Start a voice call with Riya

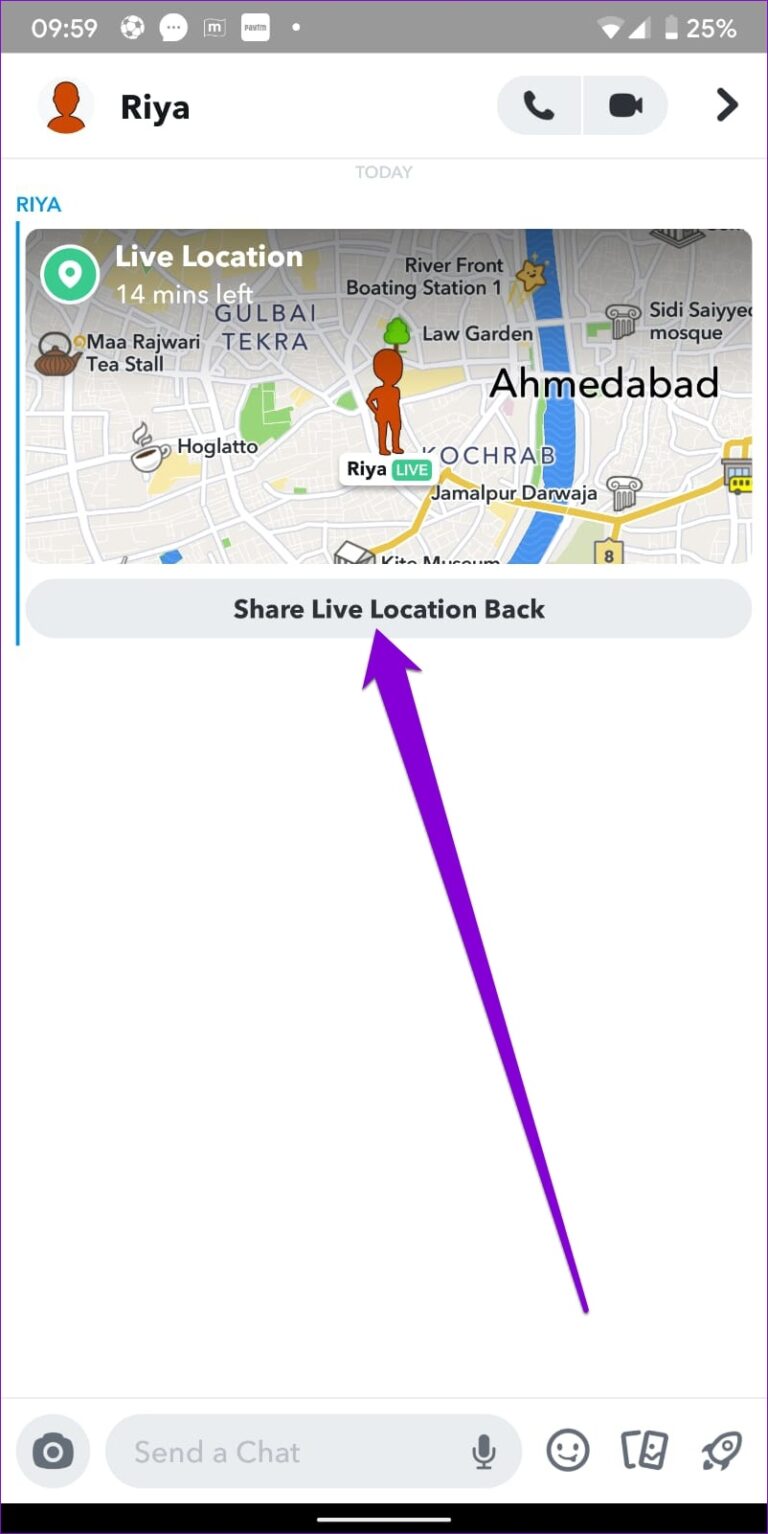point(538,105)
